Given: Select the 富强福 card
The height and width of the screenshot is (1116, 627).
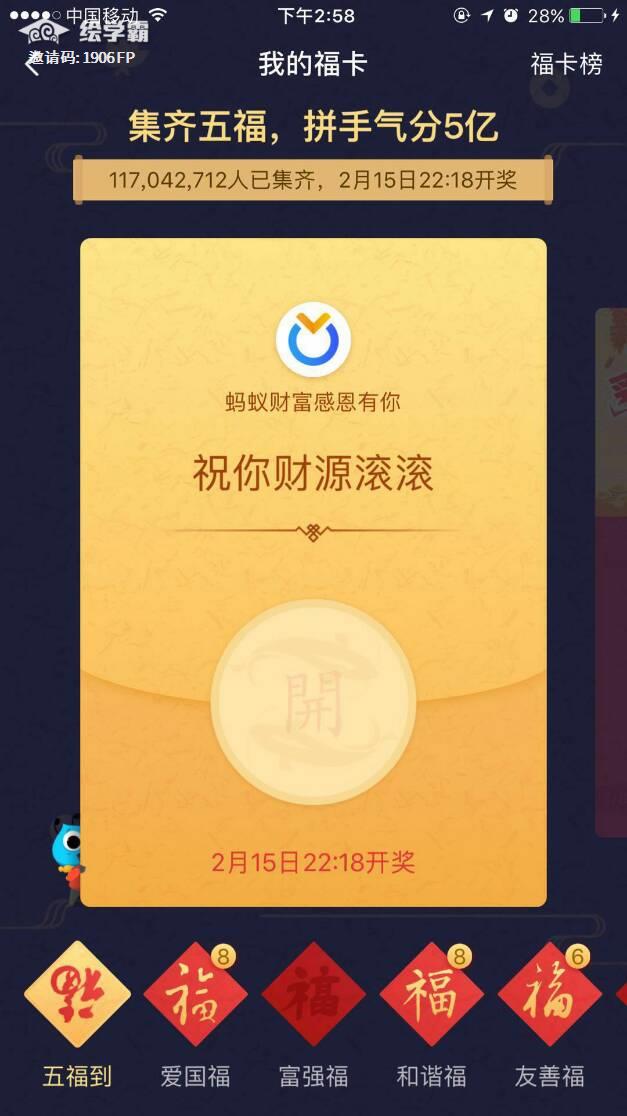Looking at the screenshot, I should click(313, 994).
